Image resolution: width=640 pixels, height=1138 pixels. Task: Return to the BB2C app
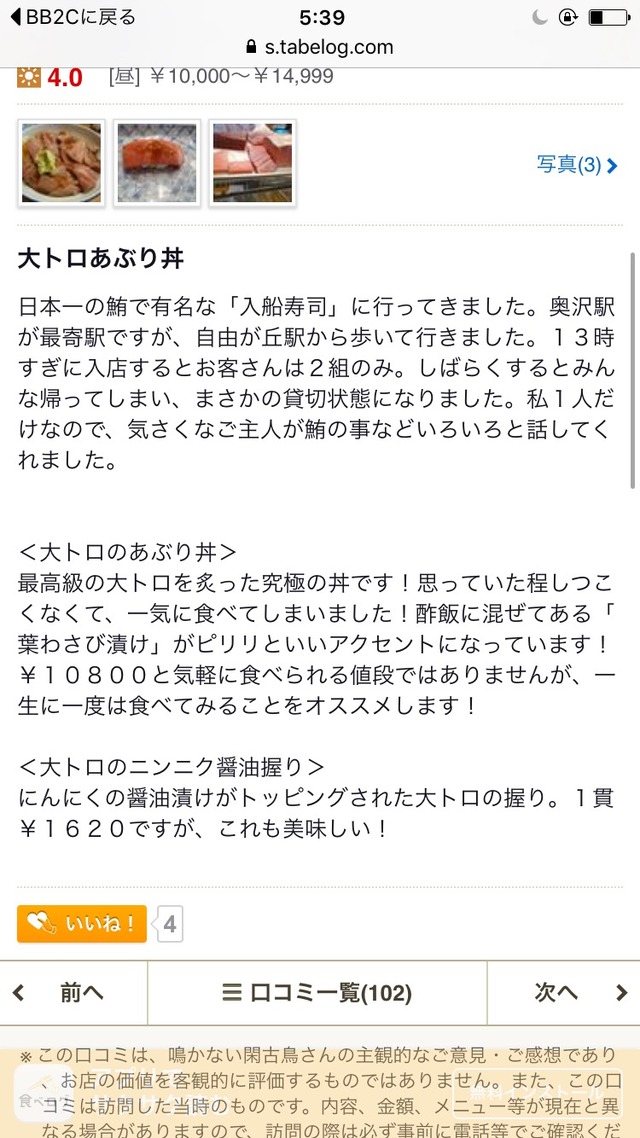[x=72, y=17]
